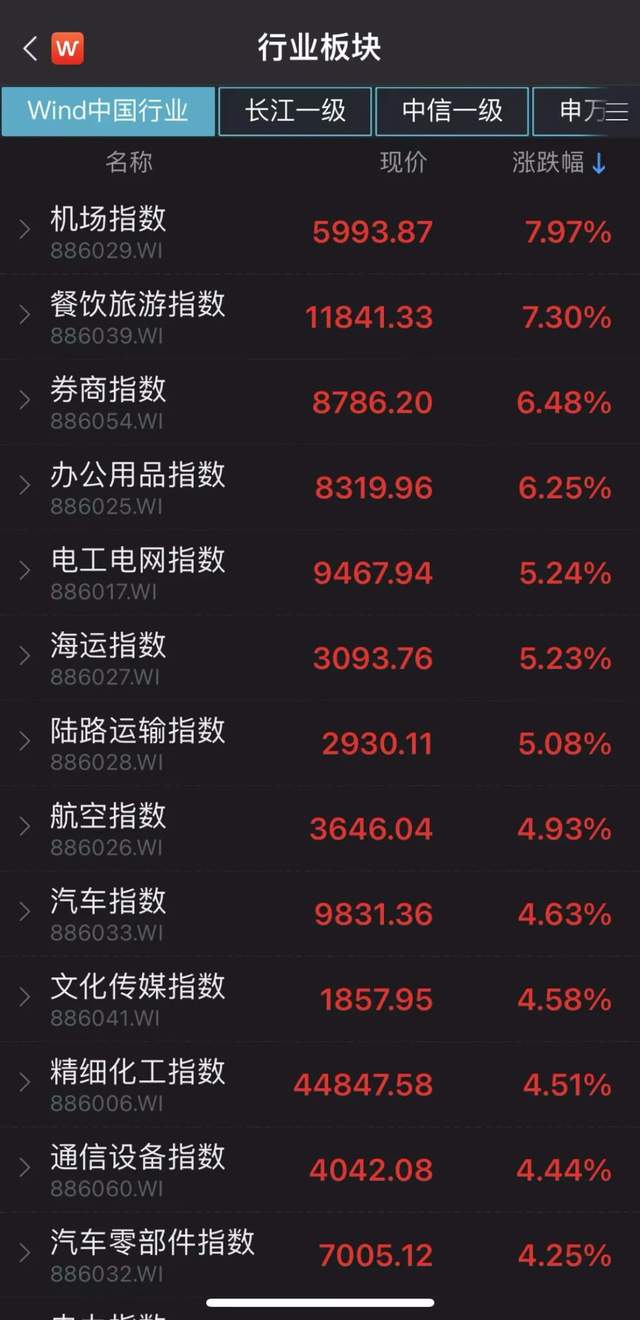Go back using the top-left arrow
640x1320 pixels.
pos(30,48)
